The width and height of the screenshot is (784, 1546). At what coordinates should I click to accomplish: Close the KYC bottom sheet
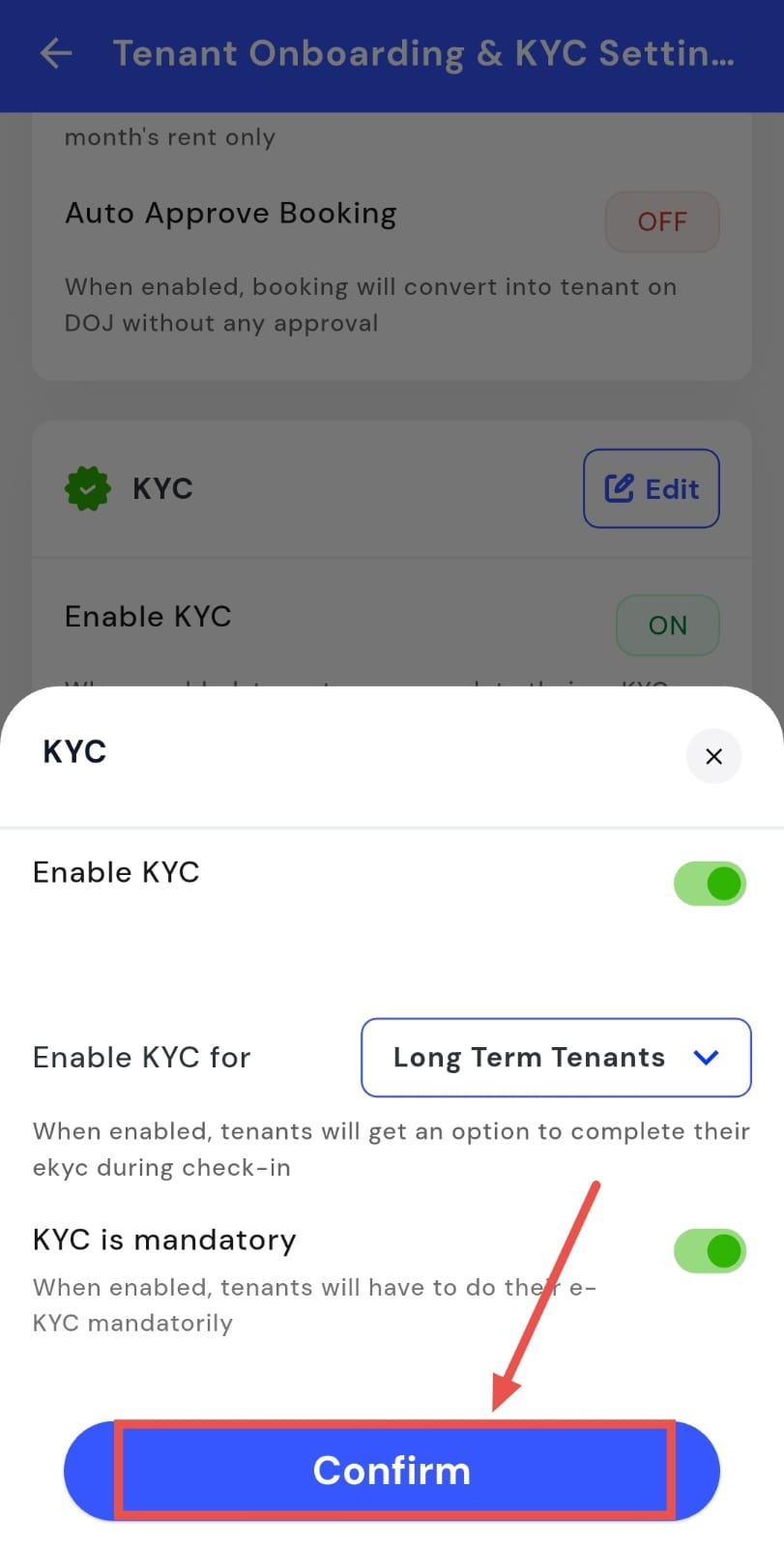tap(713, 756)
